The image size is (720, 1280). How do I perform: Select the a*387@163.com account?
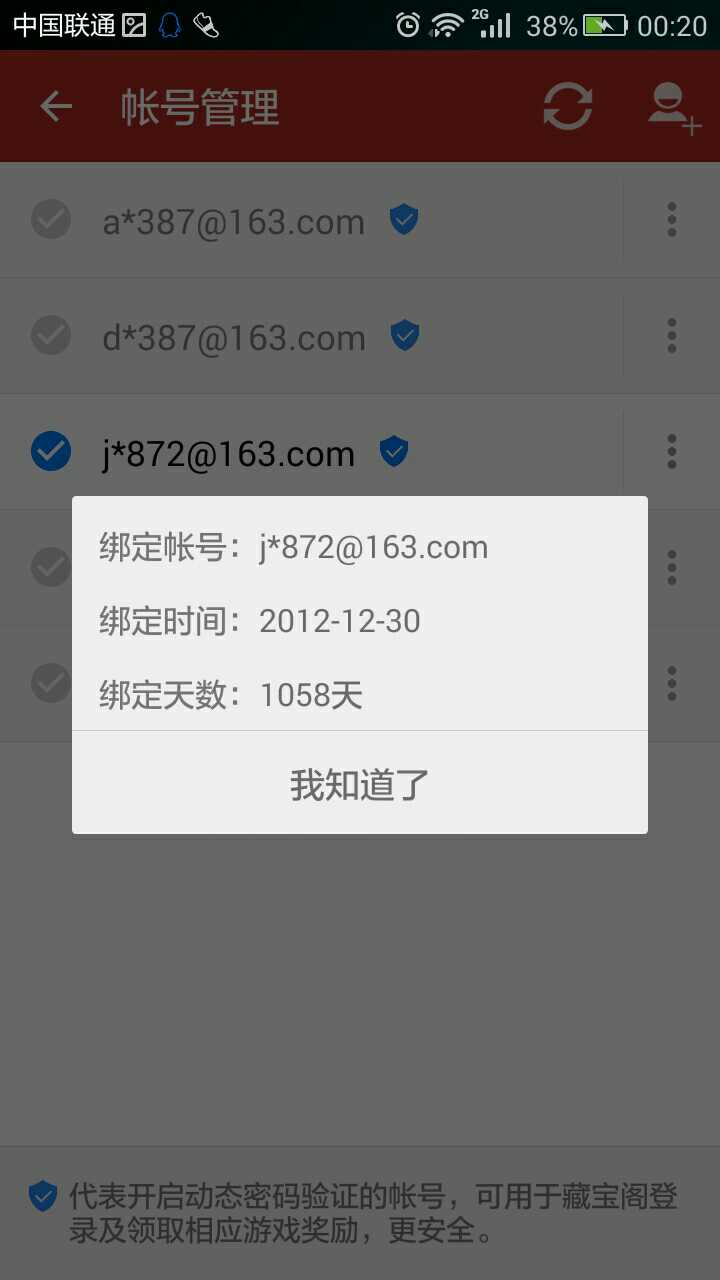pos(51,220)
